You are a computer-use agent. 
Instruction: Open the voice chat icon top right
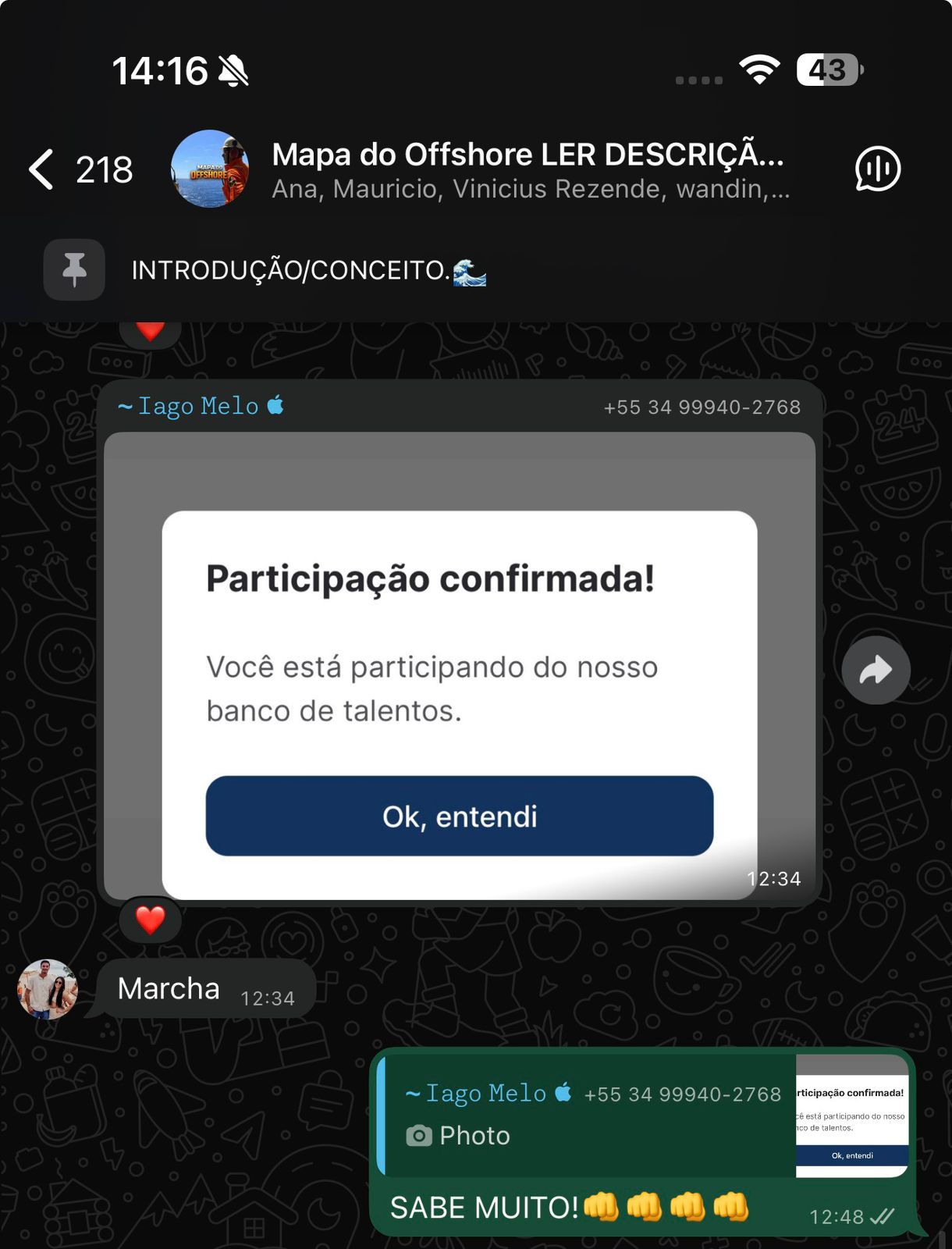[879, 169]
